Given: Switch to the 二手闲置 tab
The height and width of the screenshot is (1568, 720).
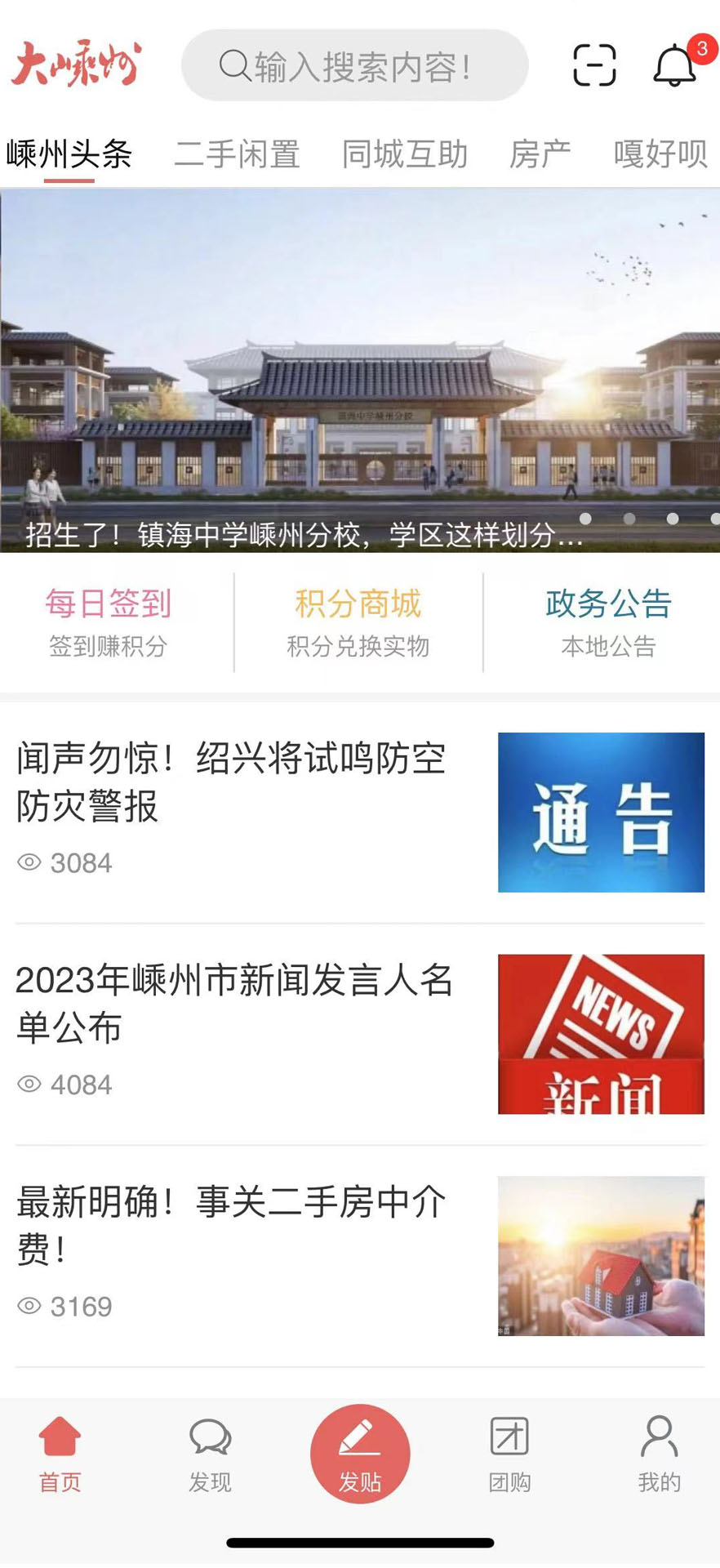Looking at the screenshot, I should (x=237, y=154).
